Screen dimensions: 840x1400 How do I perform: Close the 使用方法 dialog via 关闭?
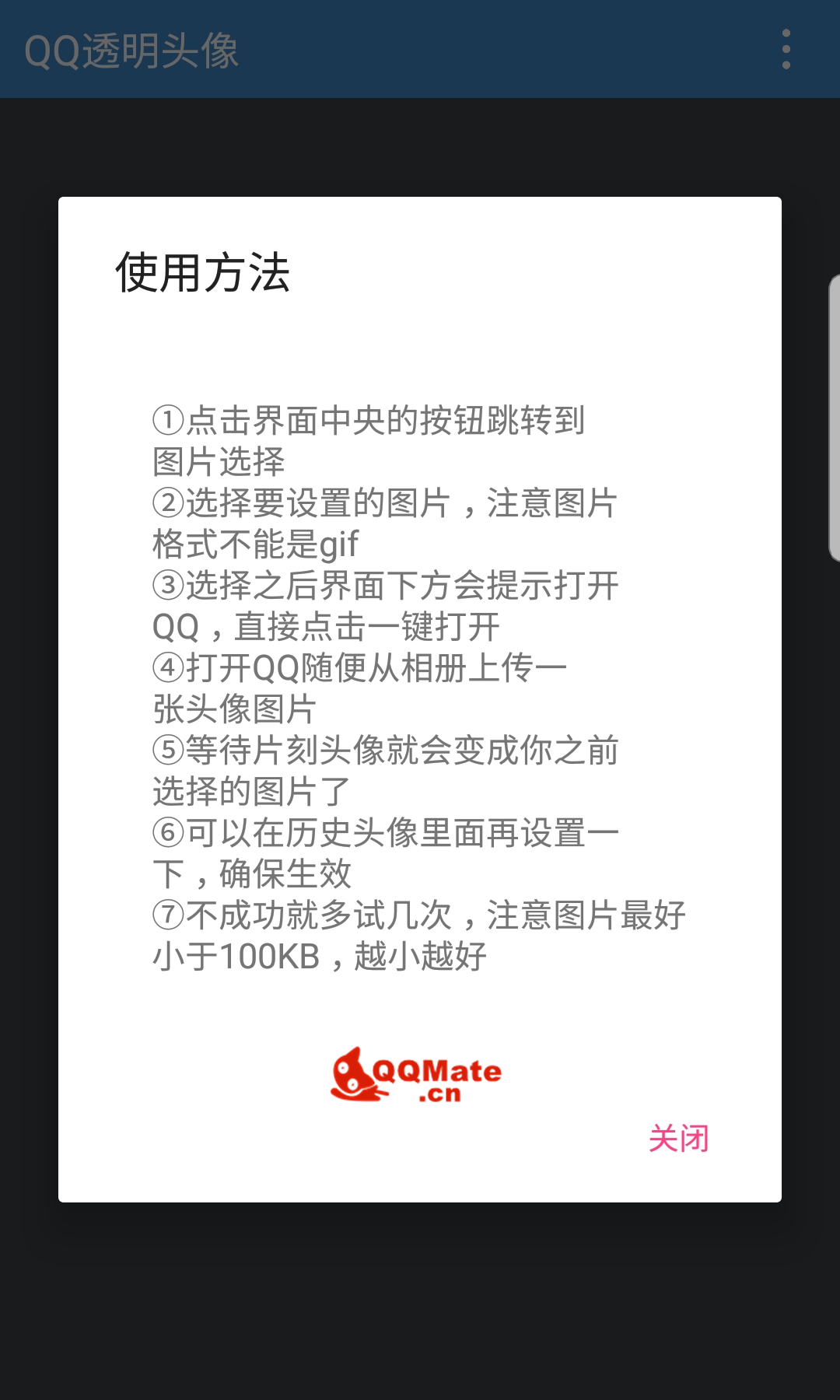[678, 1138]
